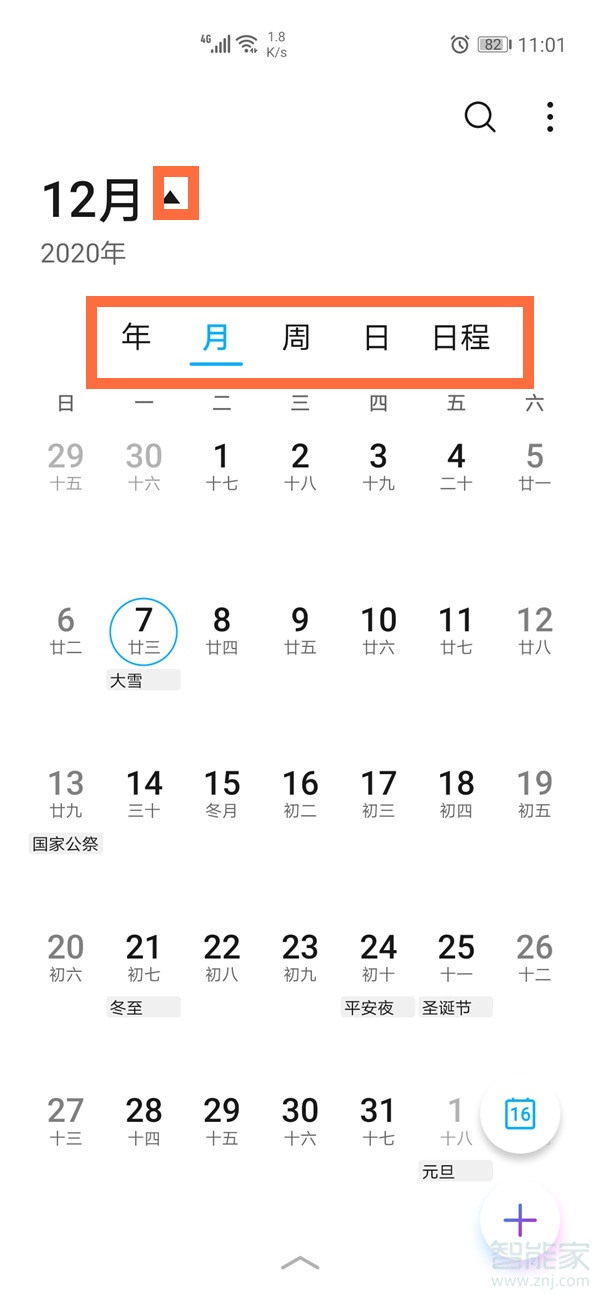
Task: Open the calendar search
Action: coord(480,118)
